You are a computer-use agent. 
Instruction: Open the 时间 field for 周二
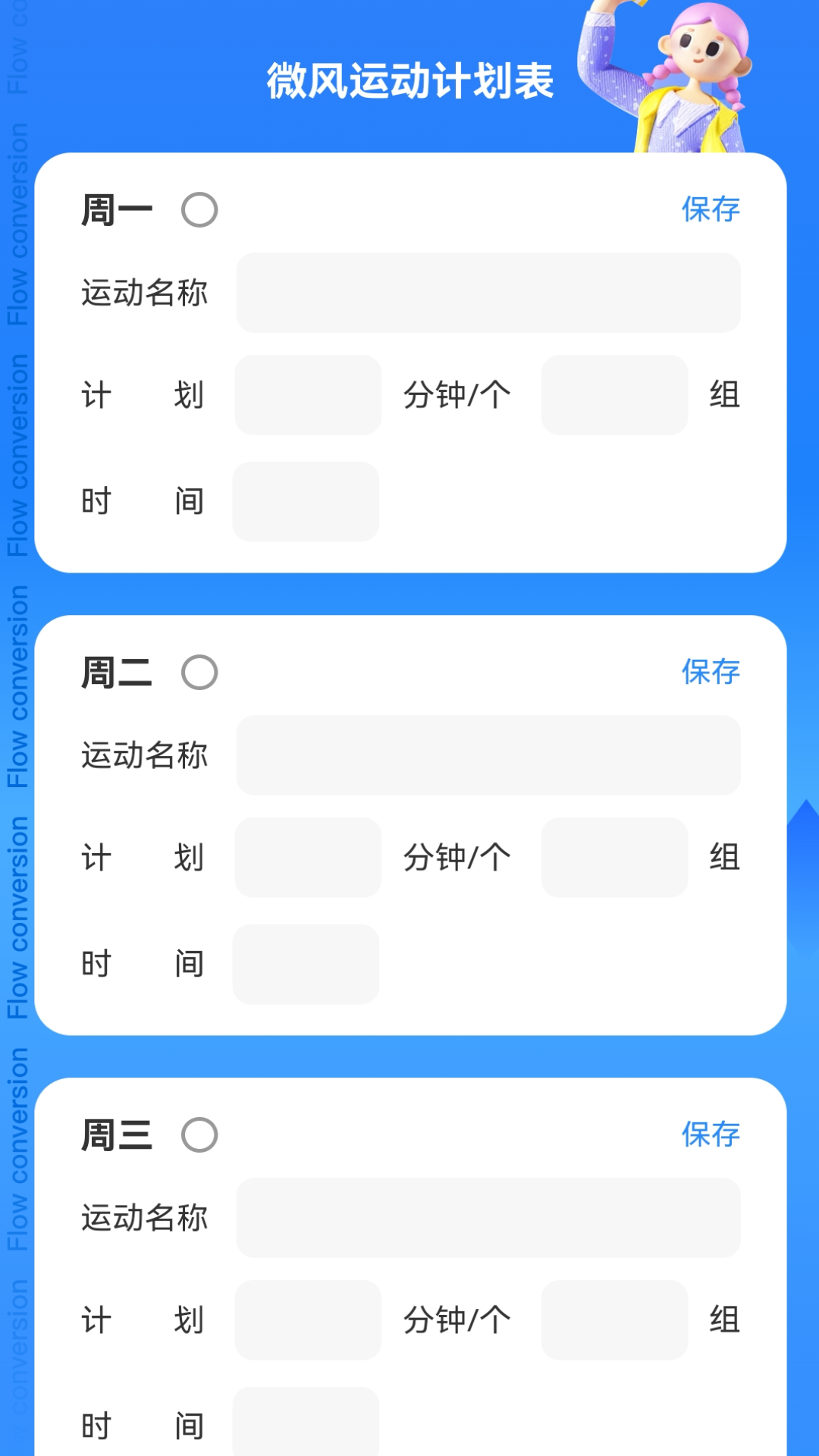306,965
